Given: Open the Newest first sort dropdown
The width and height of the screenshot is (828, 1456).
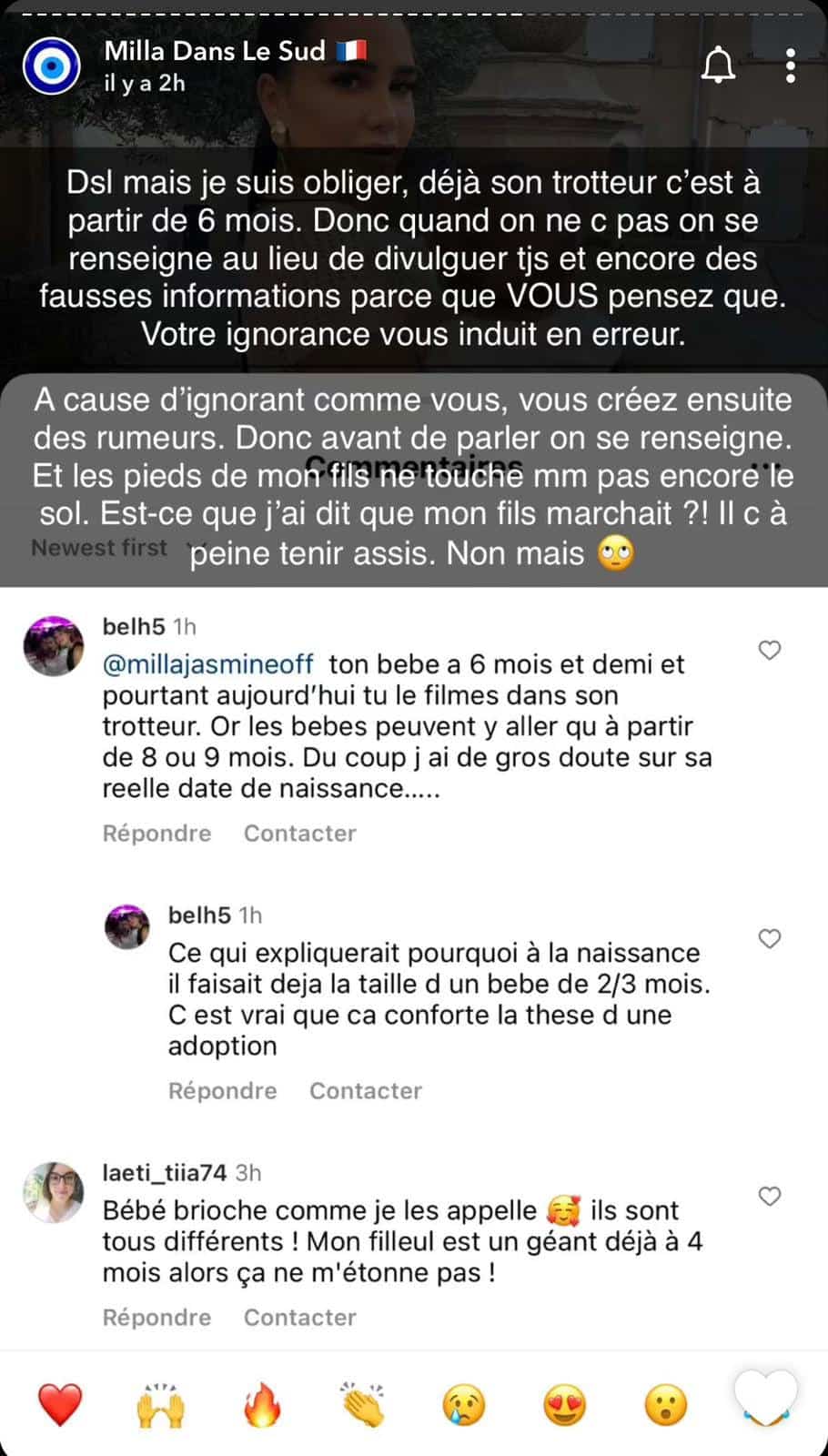Looking at the screenshot, I should 100,547.
